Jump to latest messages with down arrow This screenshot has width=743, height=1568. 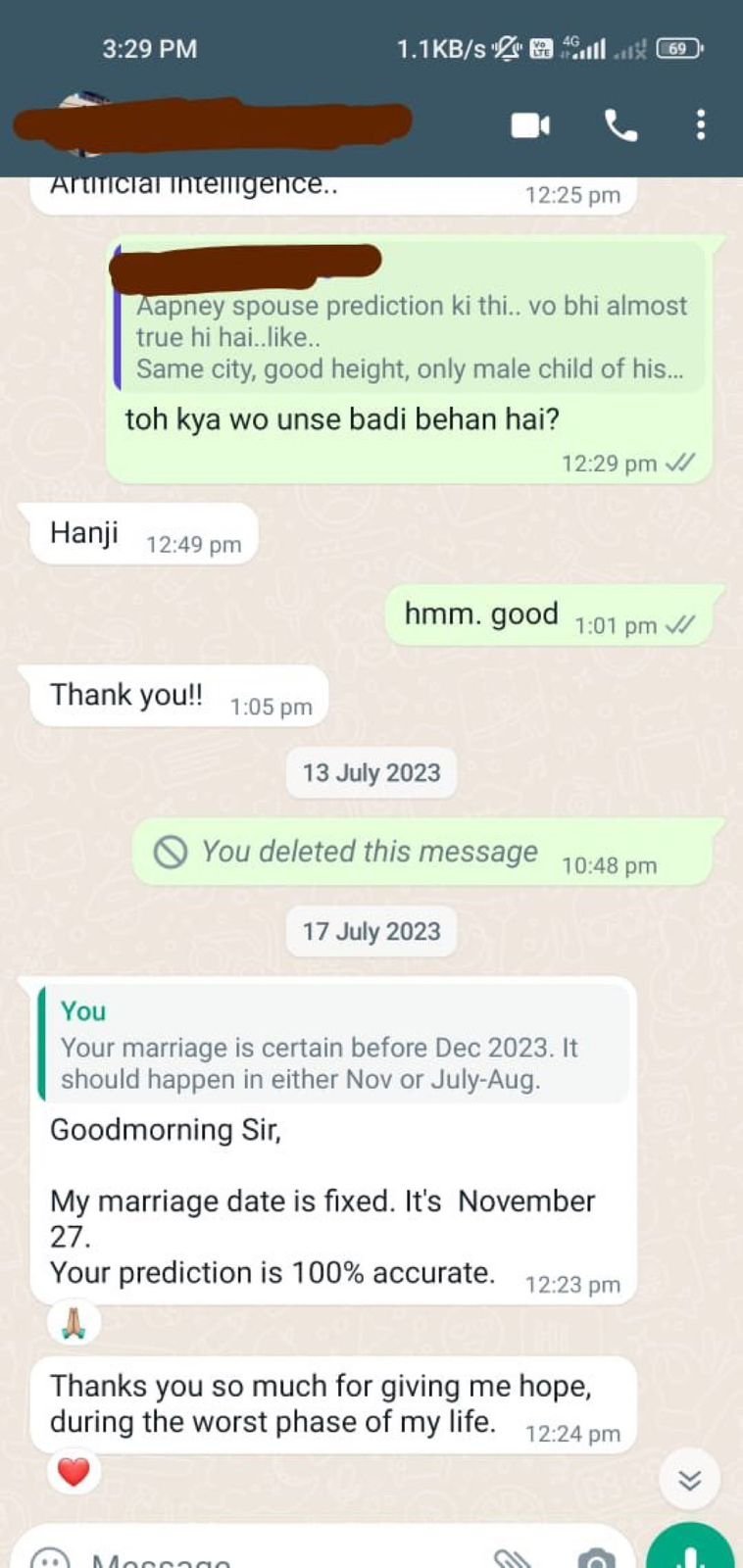click(x=689, y=1480)
